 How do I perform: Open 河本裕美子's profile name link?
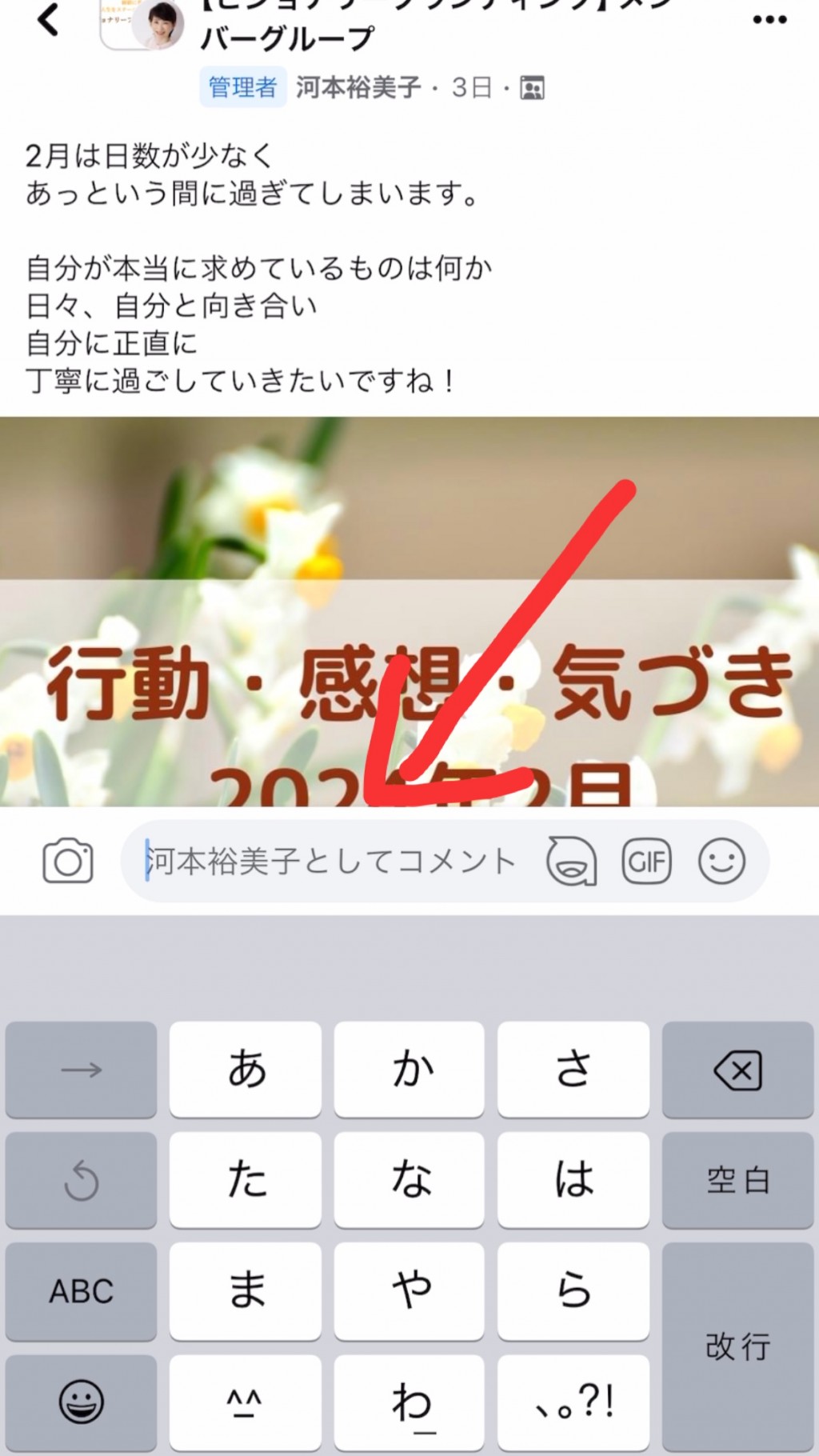point(358,86)
